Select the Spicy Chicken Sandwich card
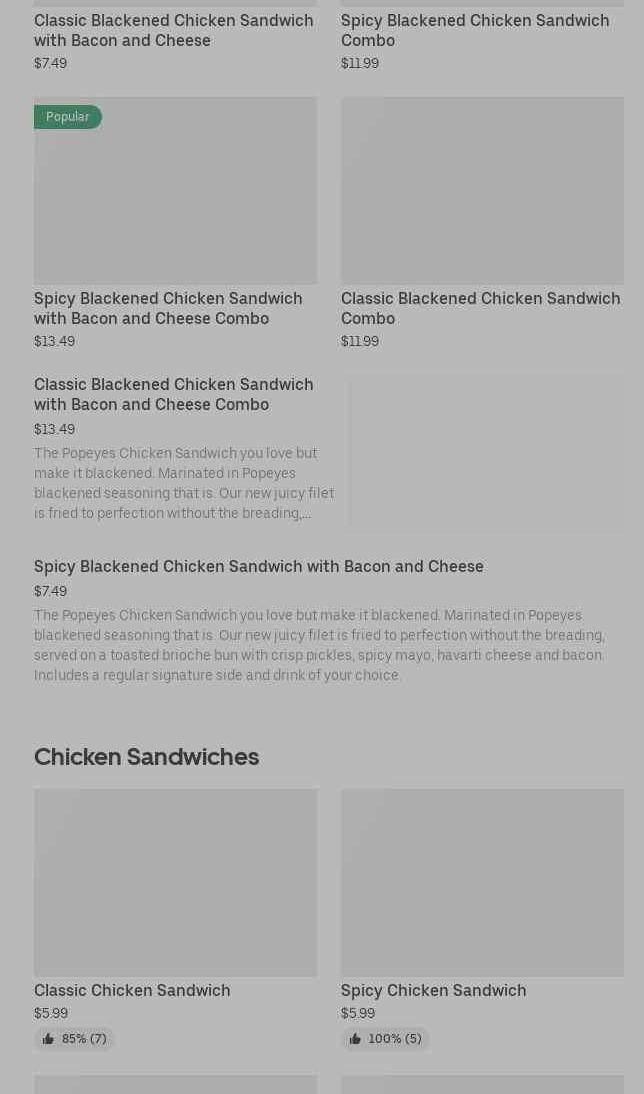This screenshot has height=1094, width=644. (482, 919)
